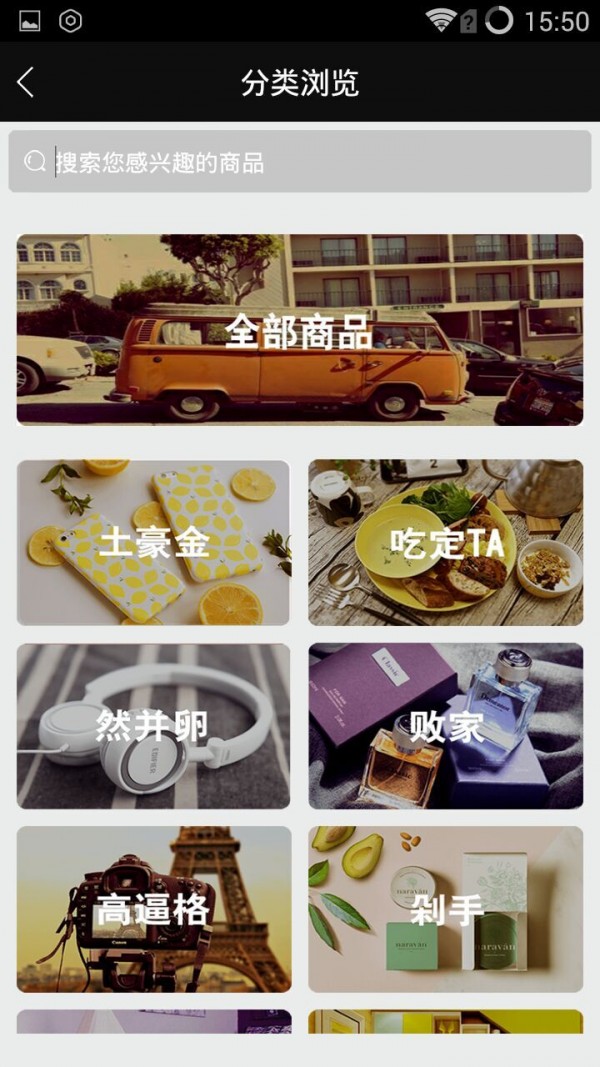The height and width of the screenshot is (1067, 600).
Task: Choose the 剁手 category tile
Action: click(445, 908)
